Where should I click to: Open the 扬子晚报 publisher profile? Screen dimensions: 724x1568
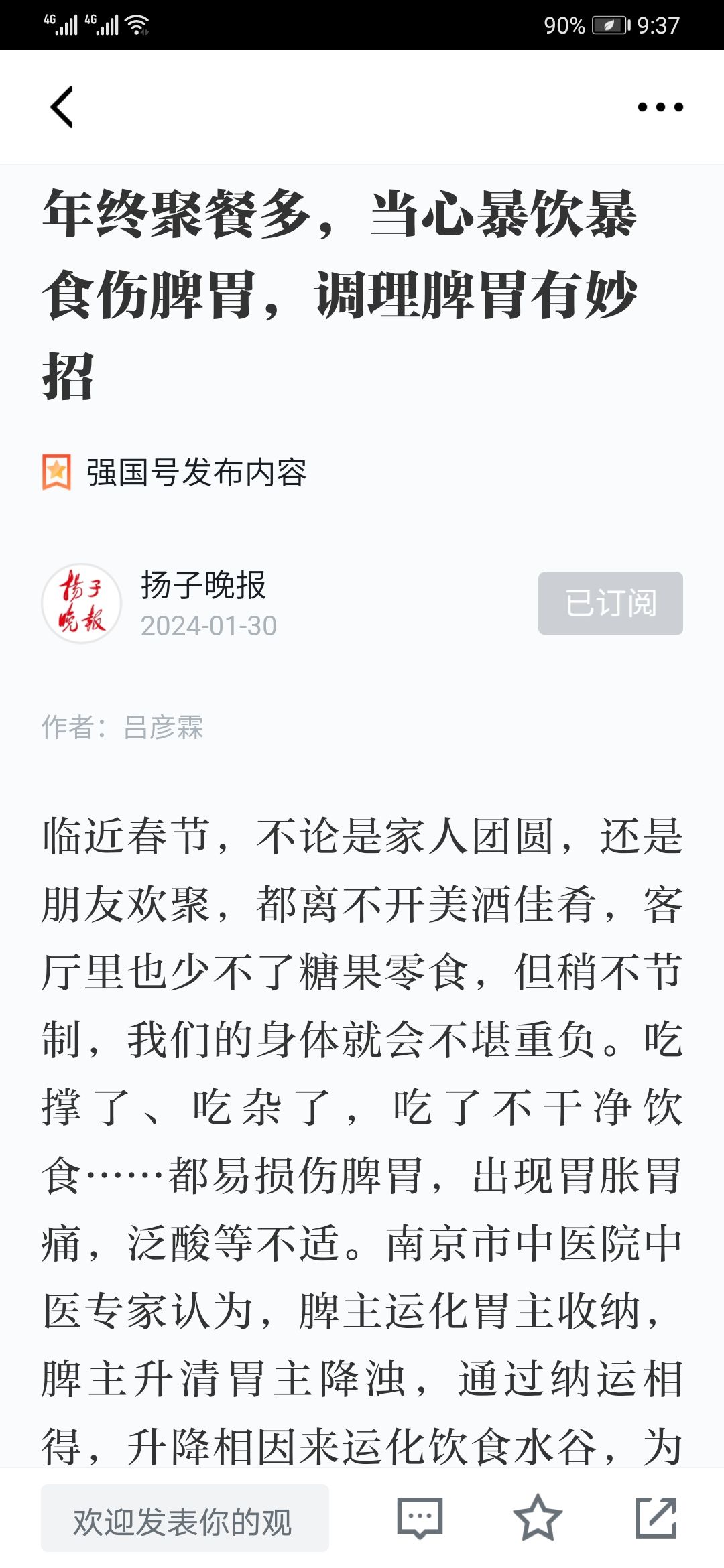[x=203, y=585]
